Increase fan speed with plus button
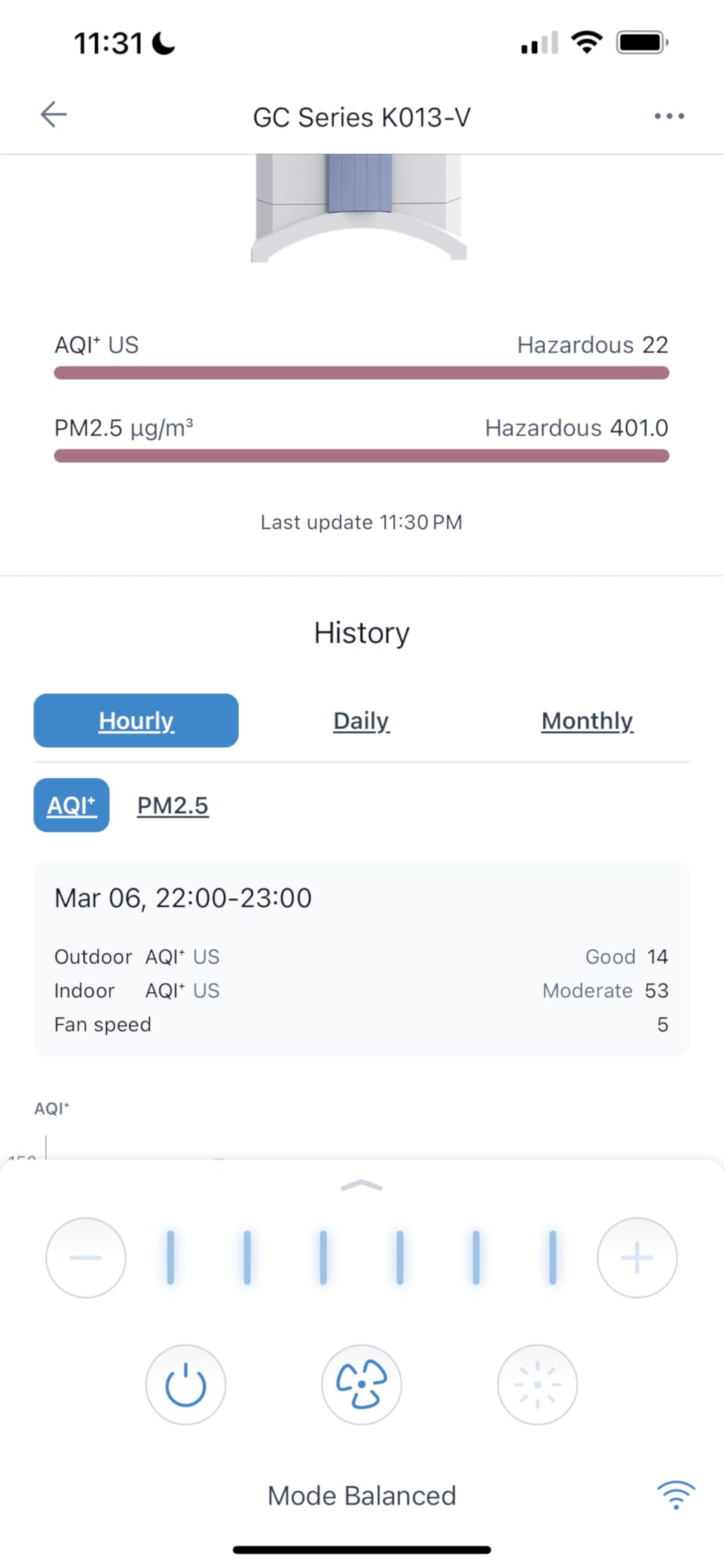 (x=637, y=1257)
